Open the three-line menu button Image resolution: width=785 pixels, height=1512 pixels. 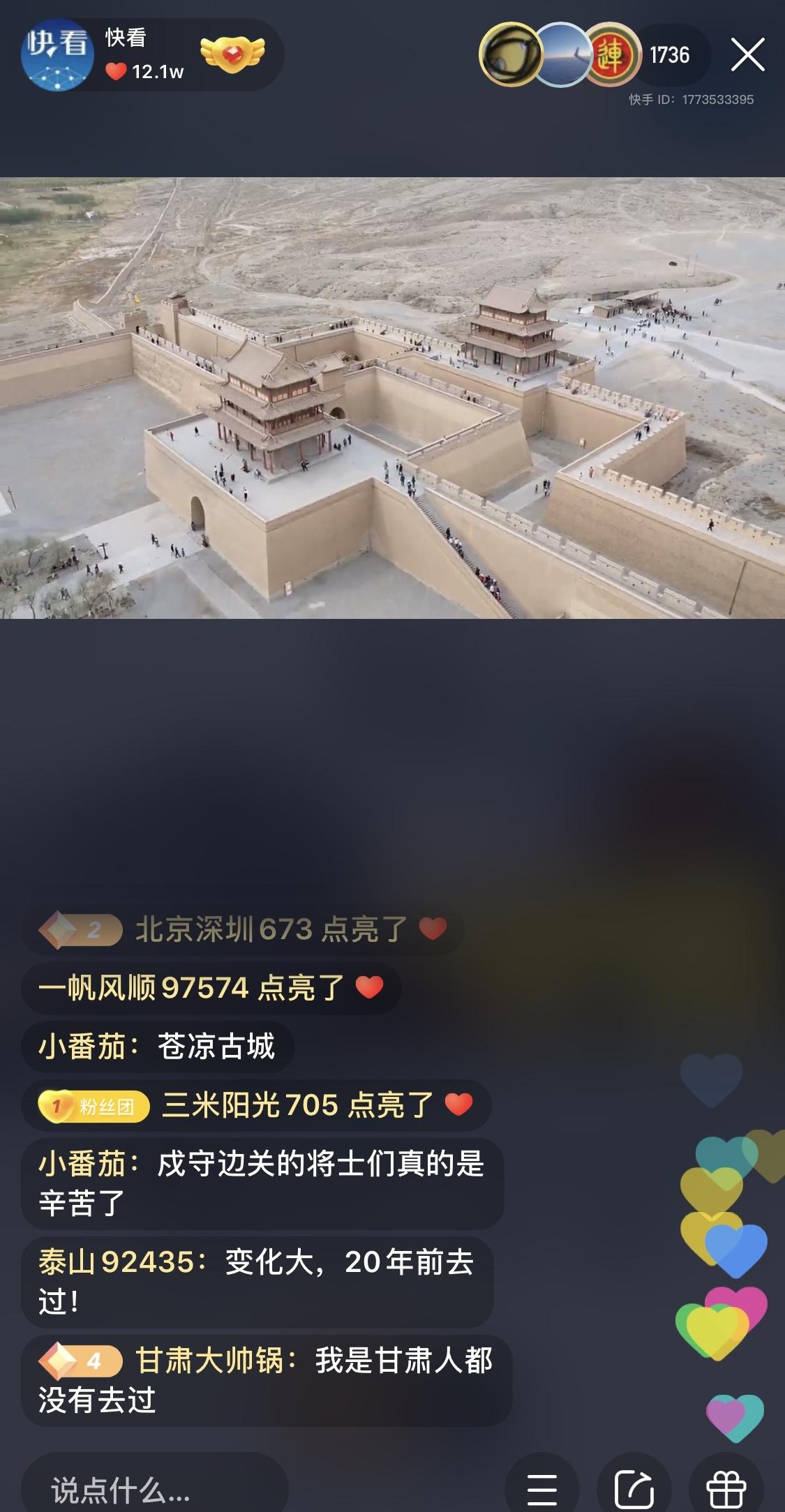click(x=541, y=1490)
